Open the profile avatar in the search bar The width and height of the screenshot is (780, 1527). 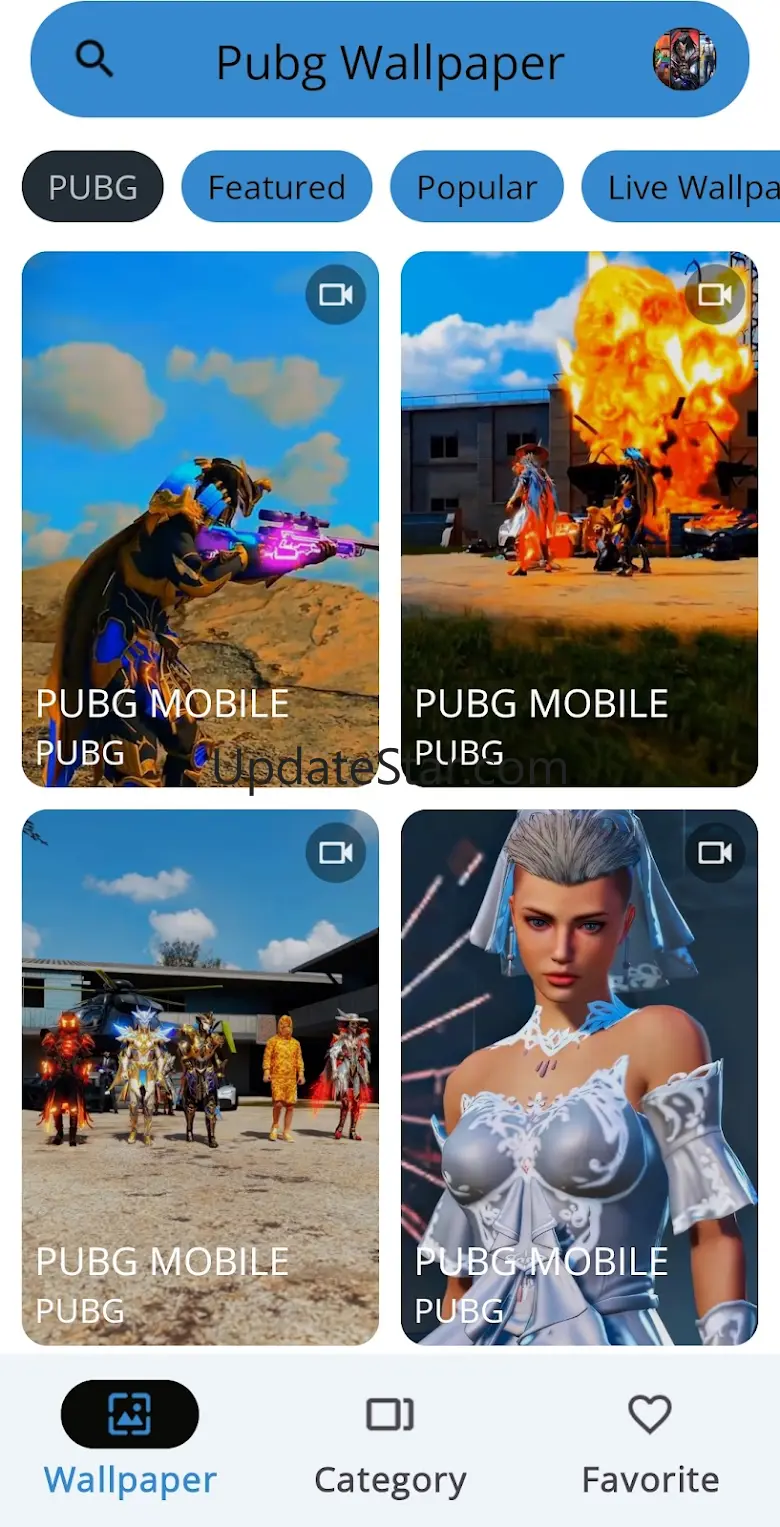(x=688, y=60)
